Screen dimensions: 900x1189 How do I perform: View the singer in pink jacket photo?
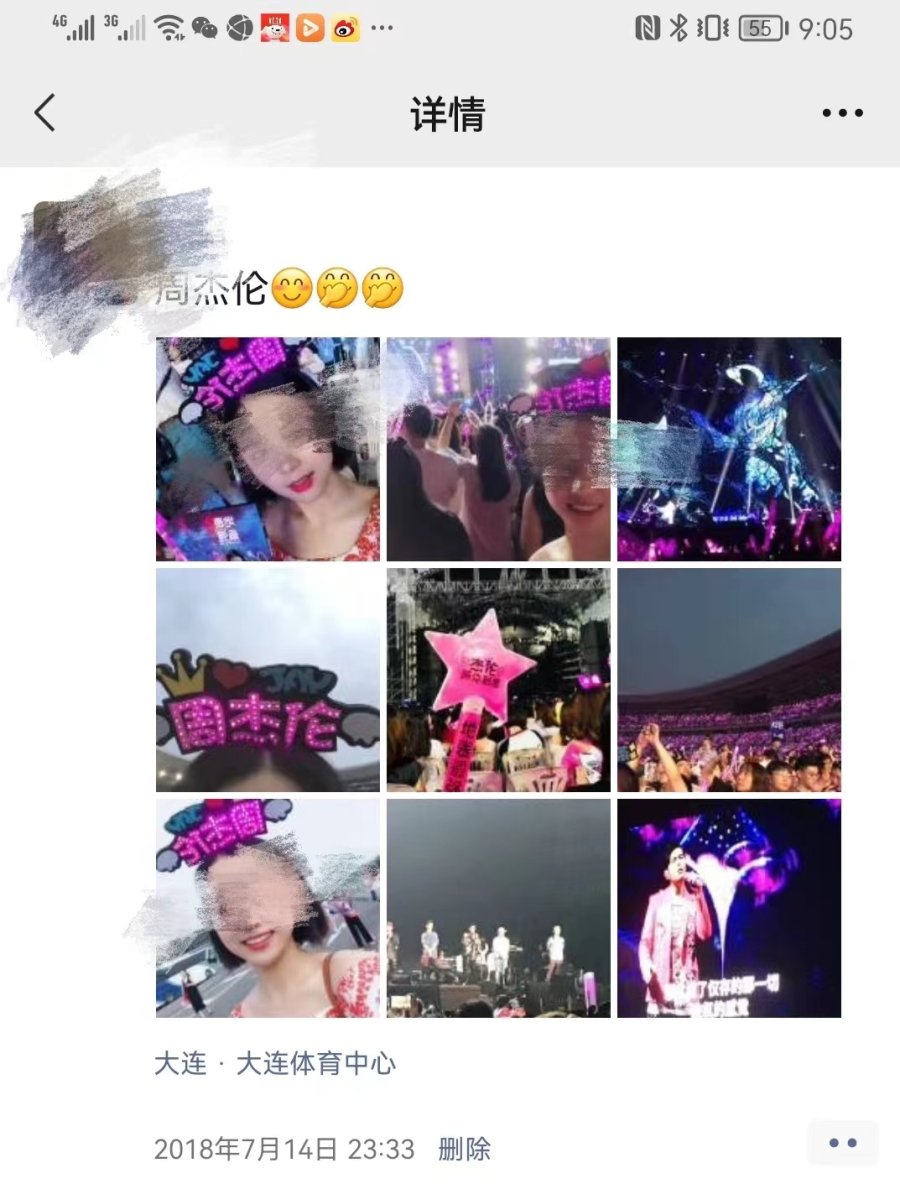[x=729, y=908]
